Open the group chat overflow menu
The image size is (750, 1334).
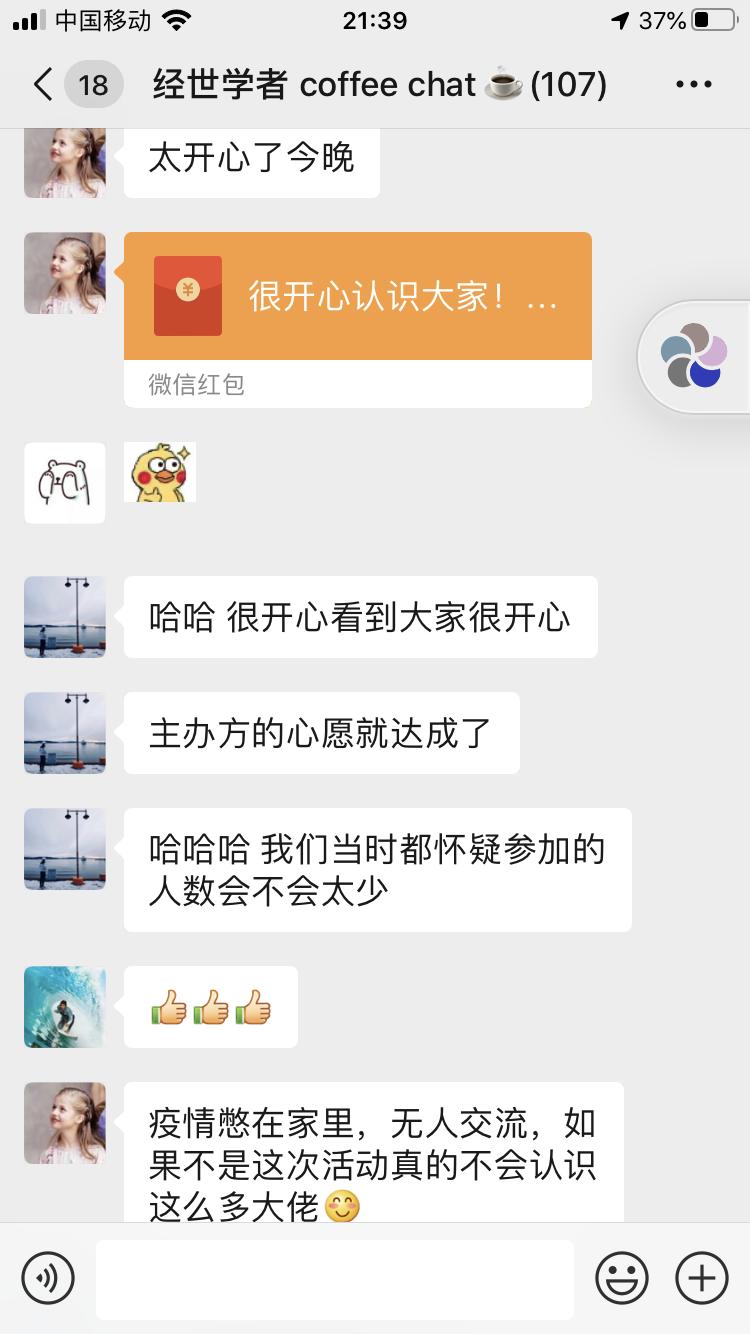pos(693,85)
